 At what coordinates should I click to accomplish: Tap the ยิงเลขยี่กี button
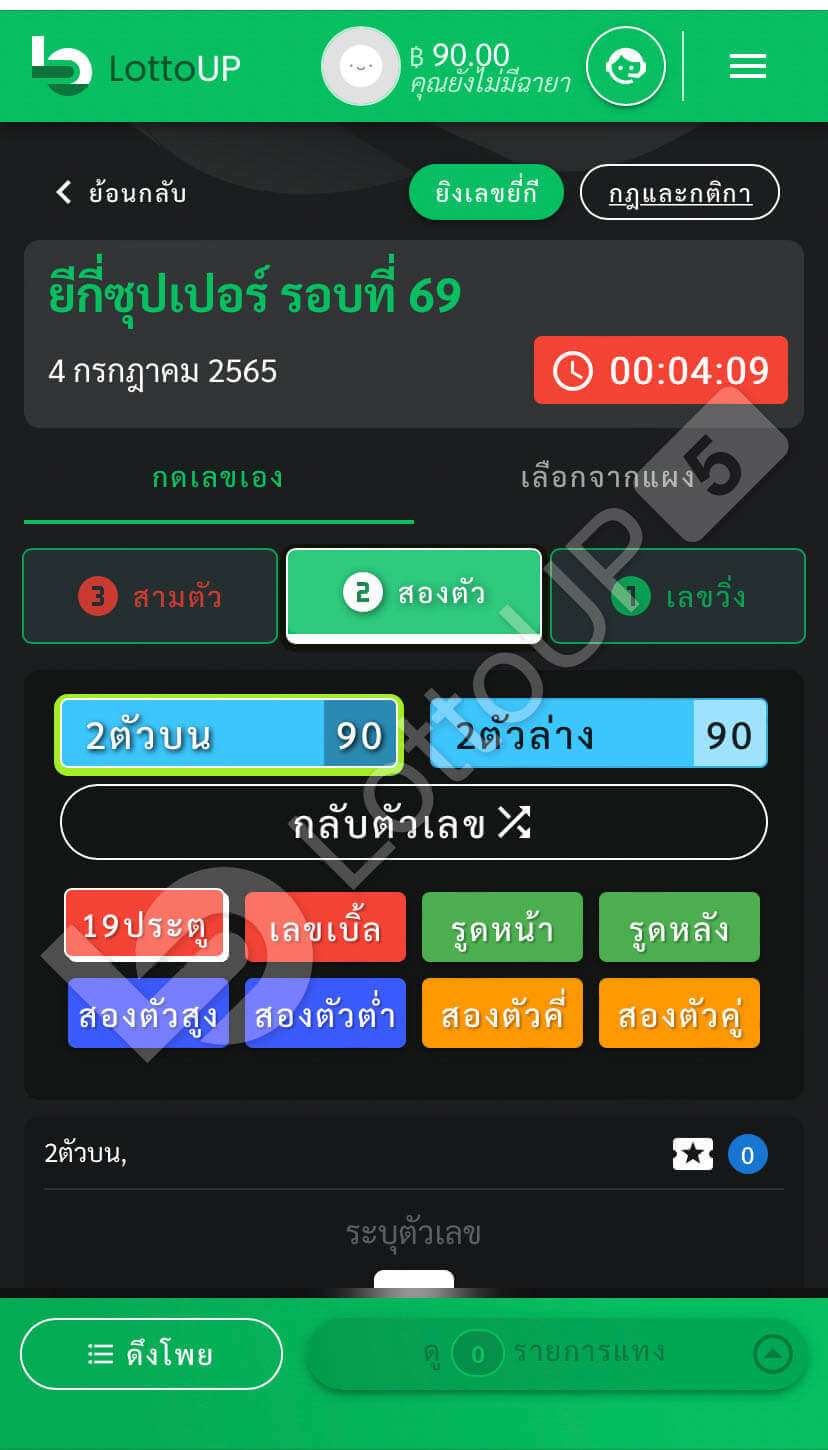click(486, 192)
